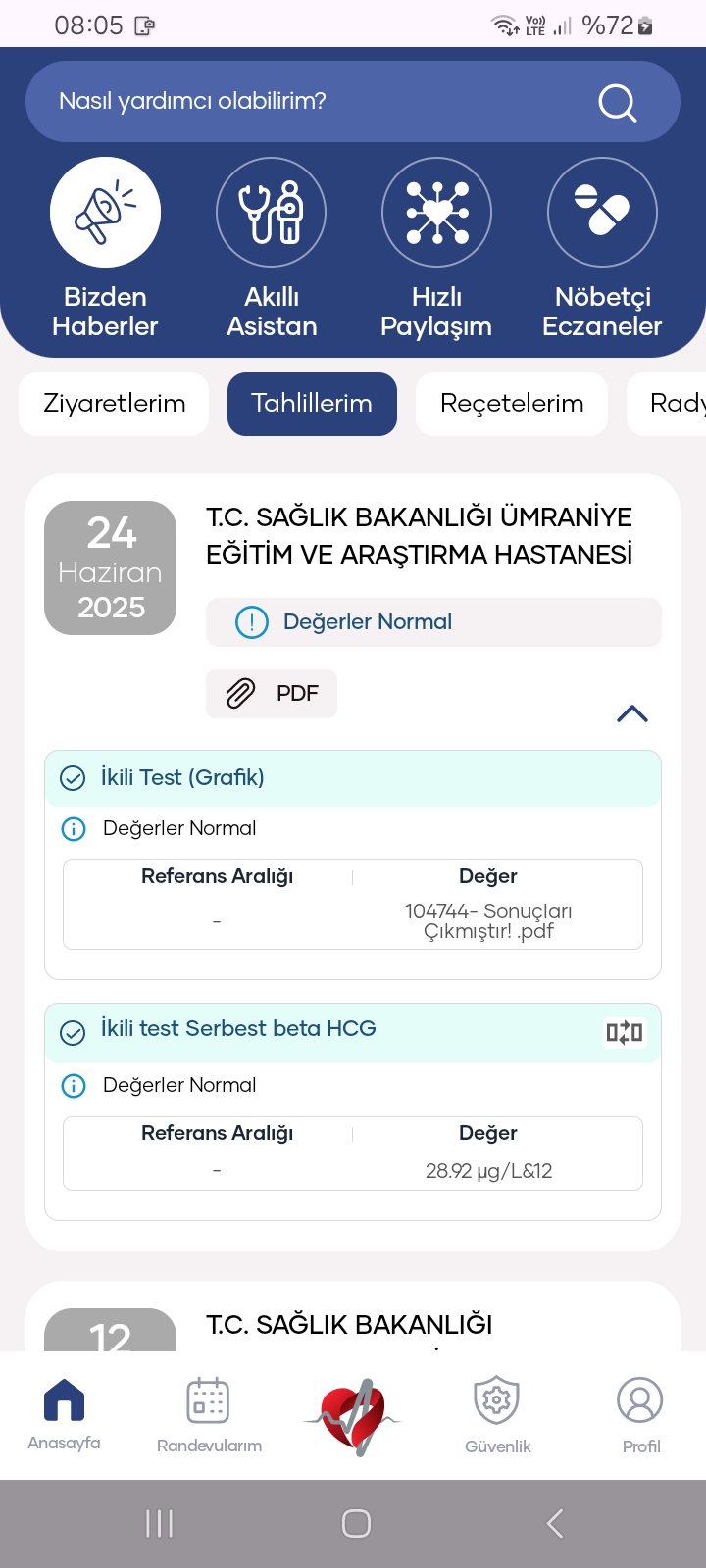Find Nöbetçi Eczaneler
The height and width of the screenshot is (1568, 706).
point(602,213)
